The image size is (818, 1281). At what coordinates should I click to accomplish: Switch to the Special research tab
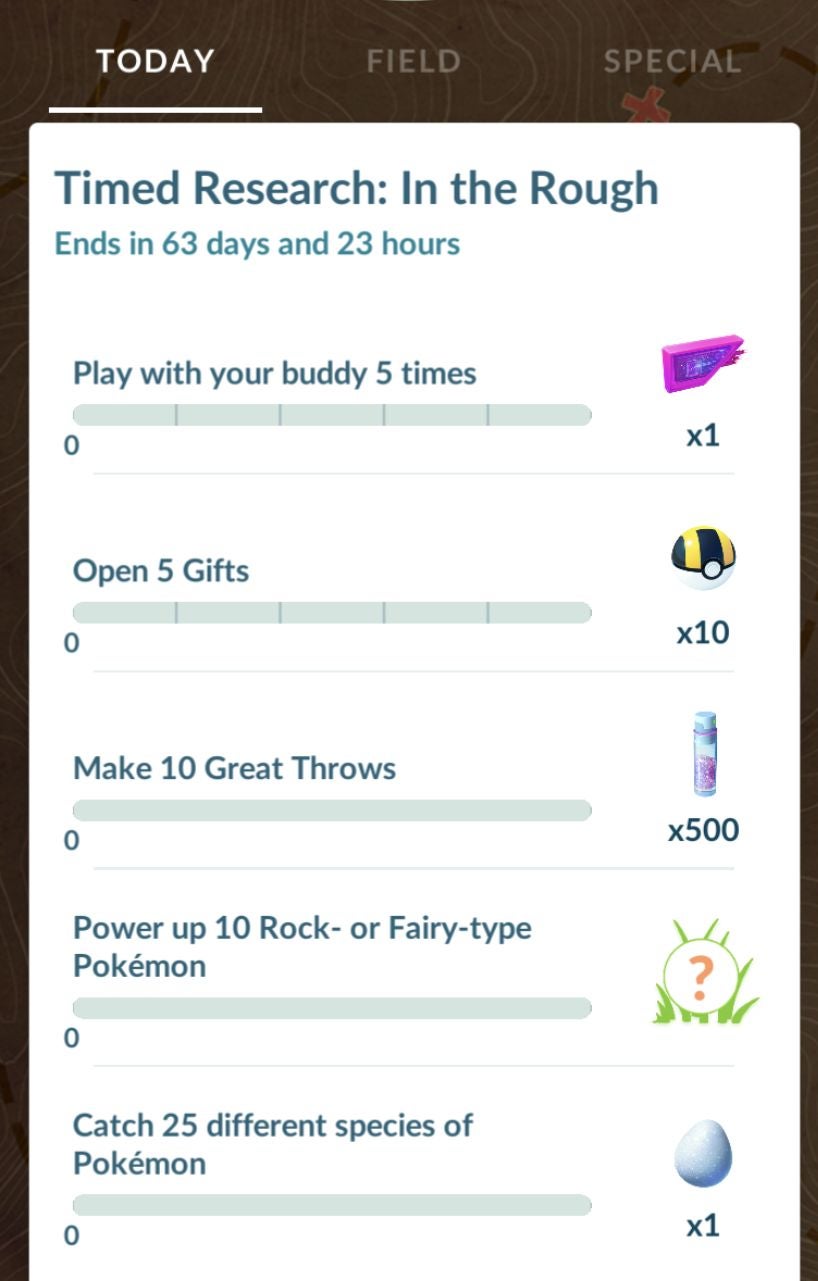pos(672,62)
